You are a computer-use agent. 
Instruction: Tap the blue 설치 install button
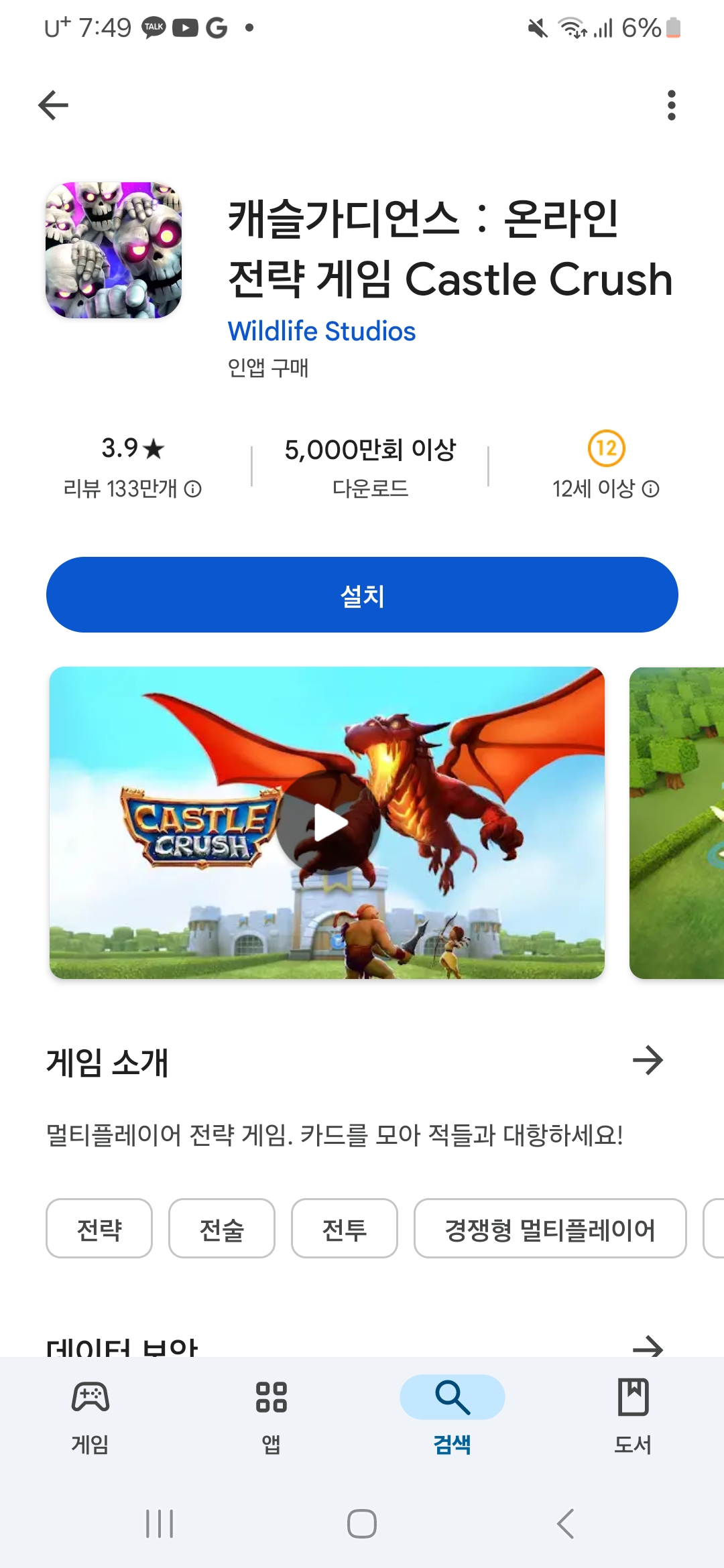(362, 594)
